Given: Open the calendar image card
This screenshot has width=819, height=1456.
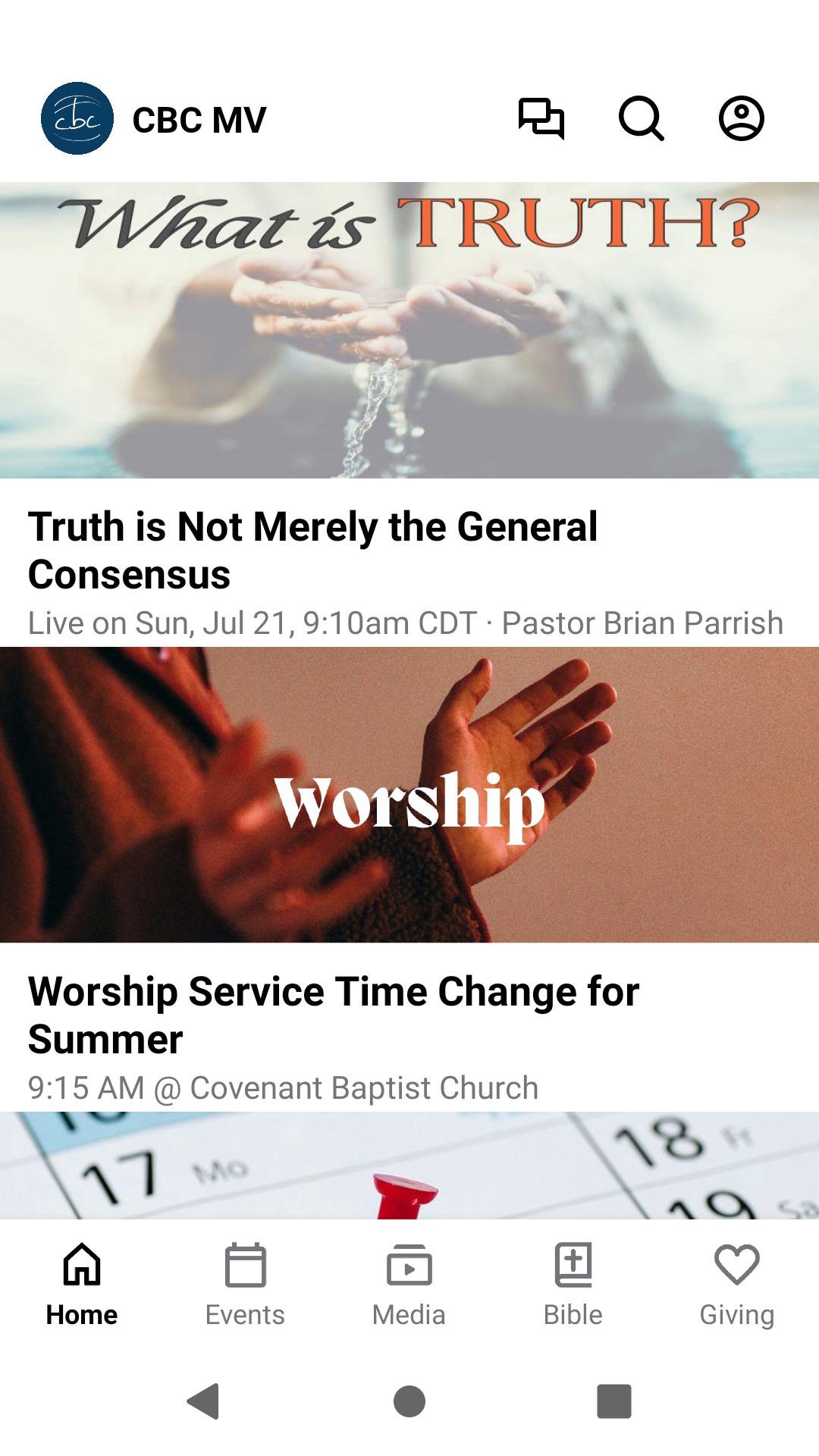Looking at the screenshot, I should click(x=409, y=1166).
